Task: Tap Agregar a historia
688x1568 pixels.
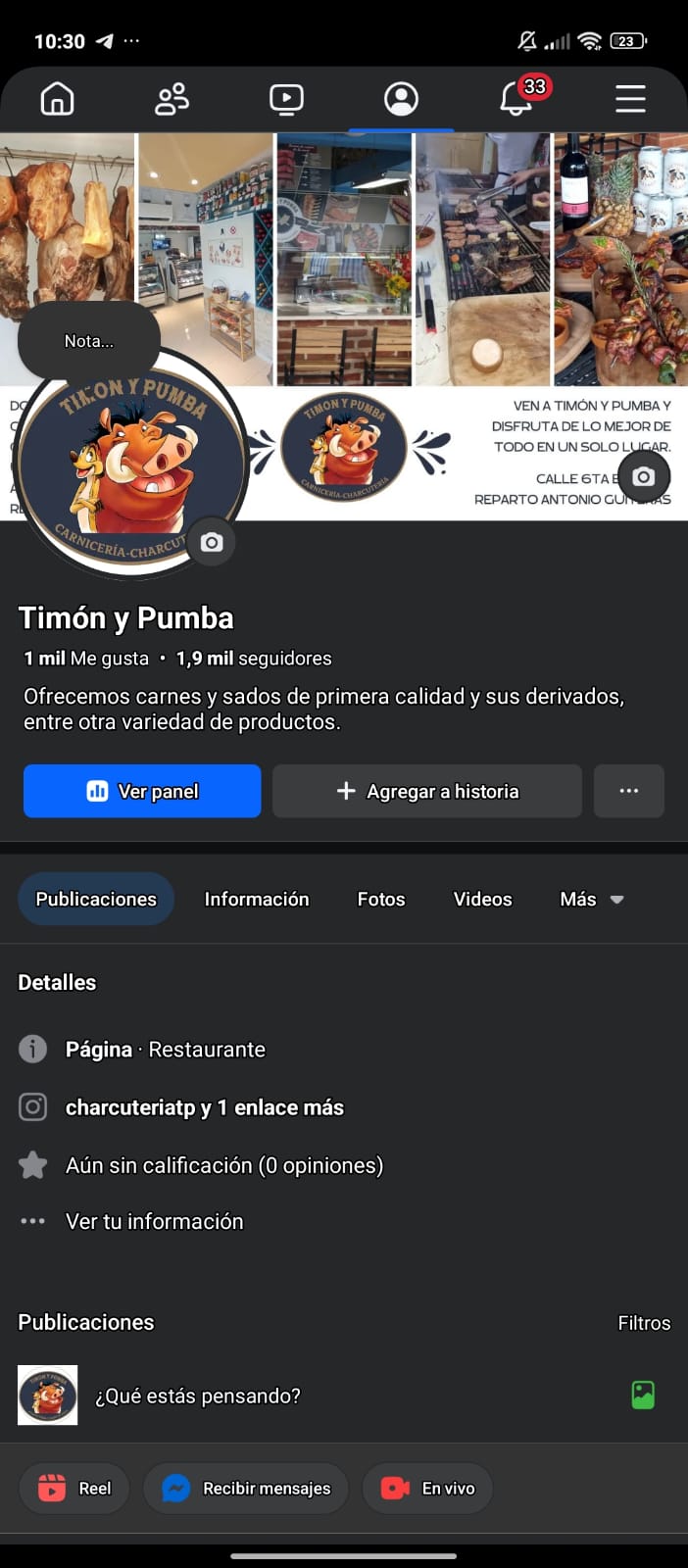Action: (x=427, y=791)
